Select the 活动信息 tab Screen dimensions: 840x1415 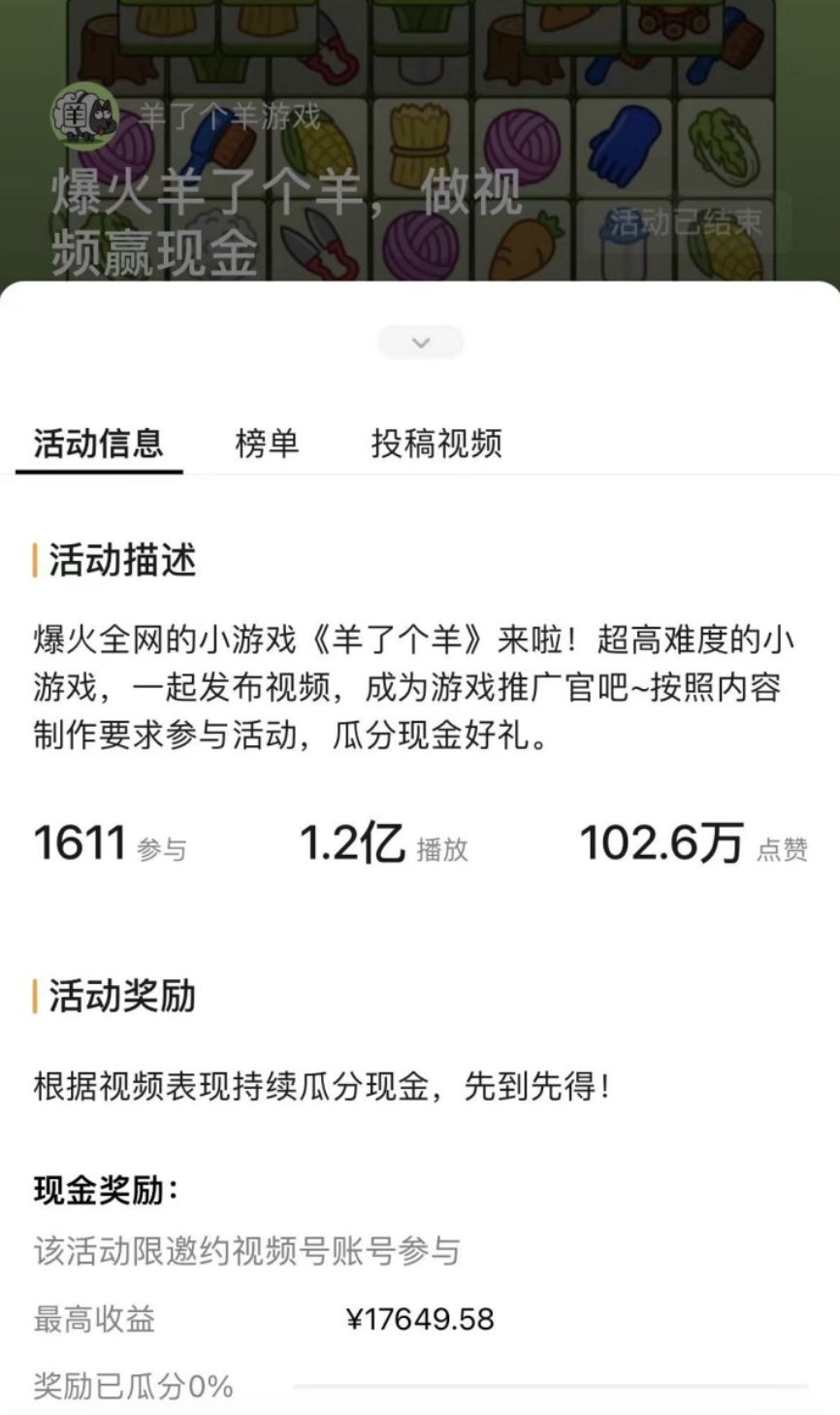pos(97,444)
